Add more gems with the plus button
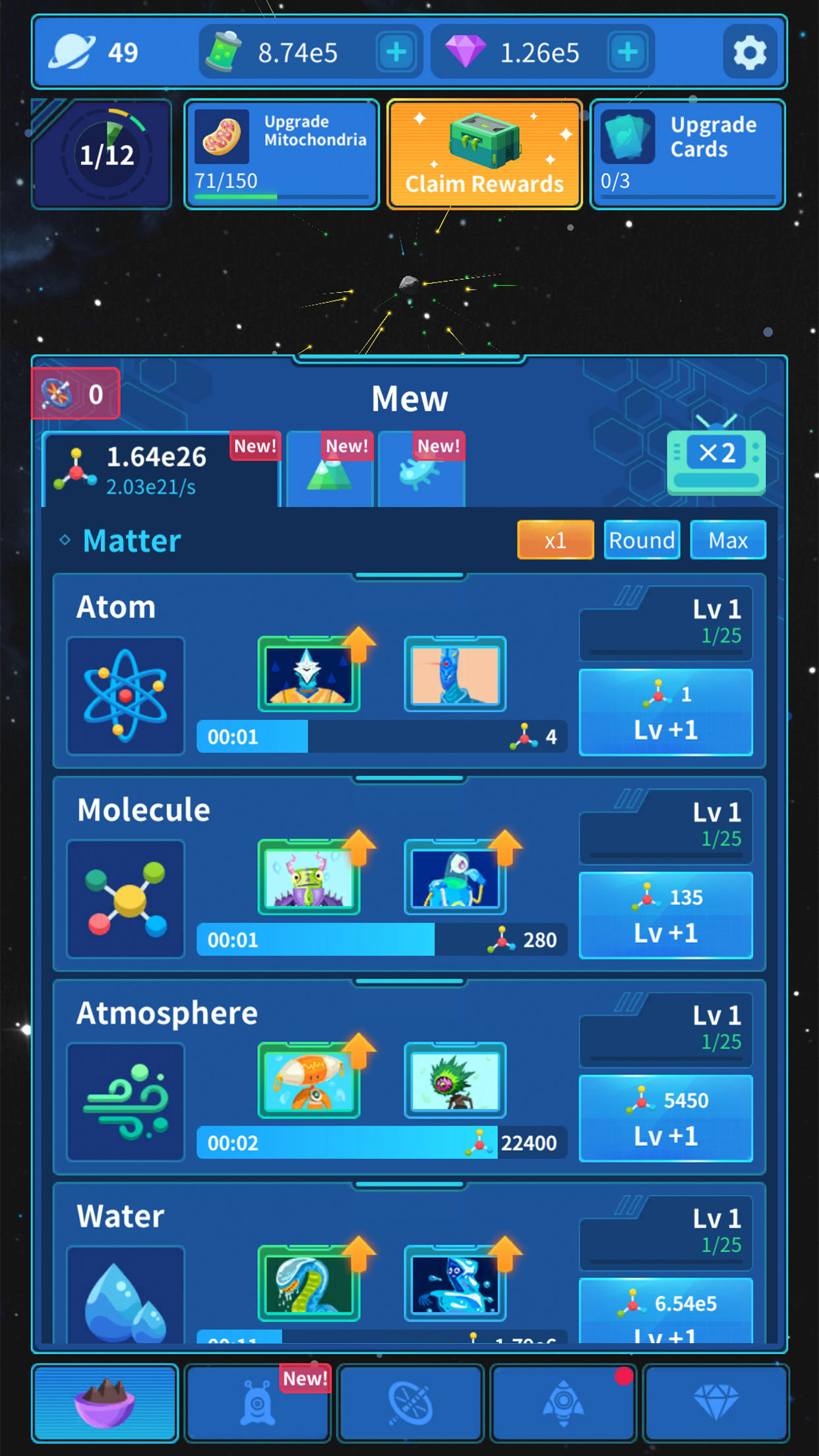 click(627, 53)
